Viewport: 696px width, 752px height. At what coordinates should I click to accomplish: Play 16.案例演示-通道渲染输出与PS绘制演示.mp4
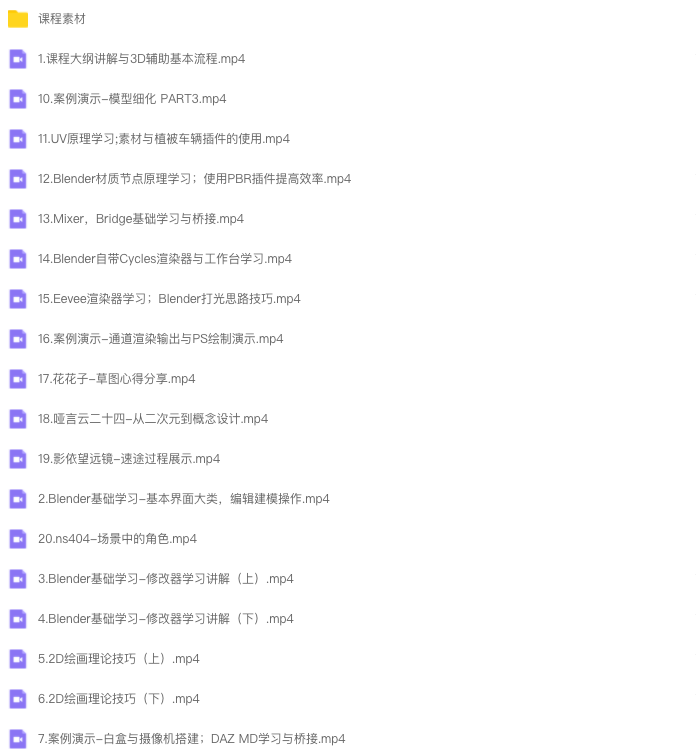click(x=160, y=339)
